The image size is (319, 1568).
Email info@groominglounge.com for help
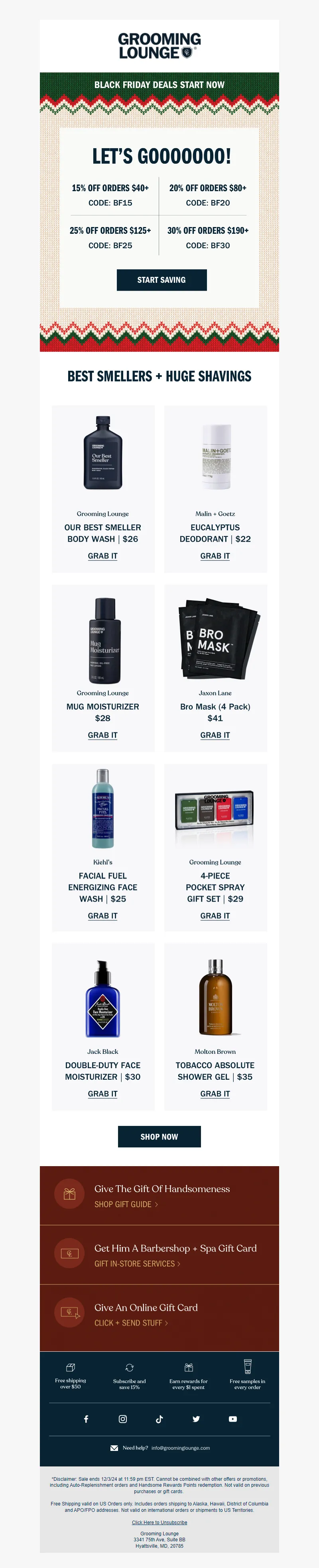pyautogui.click(x=180, y=1448)
